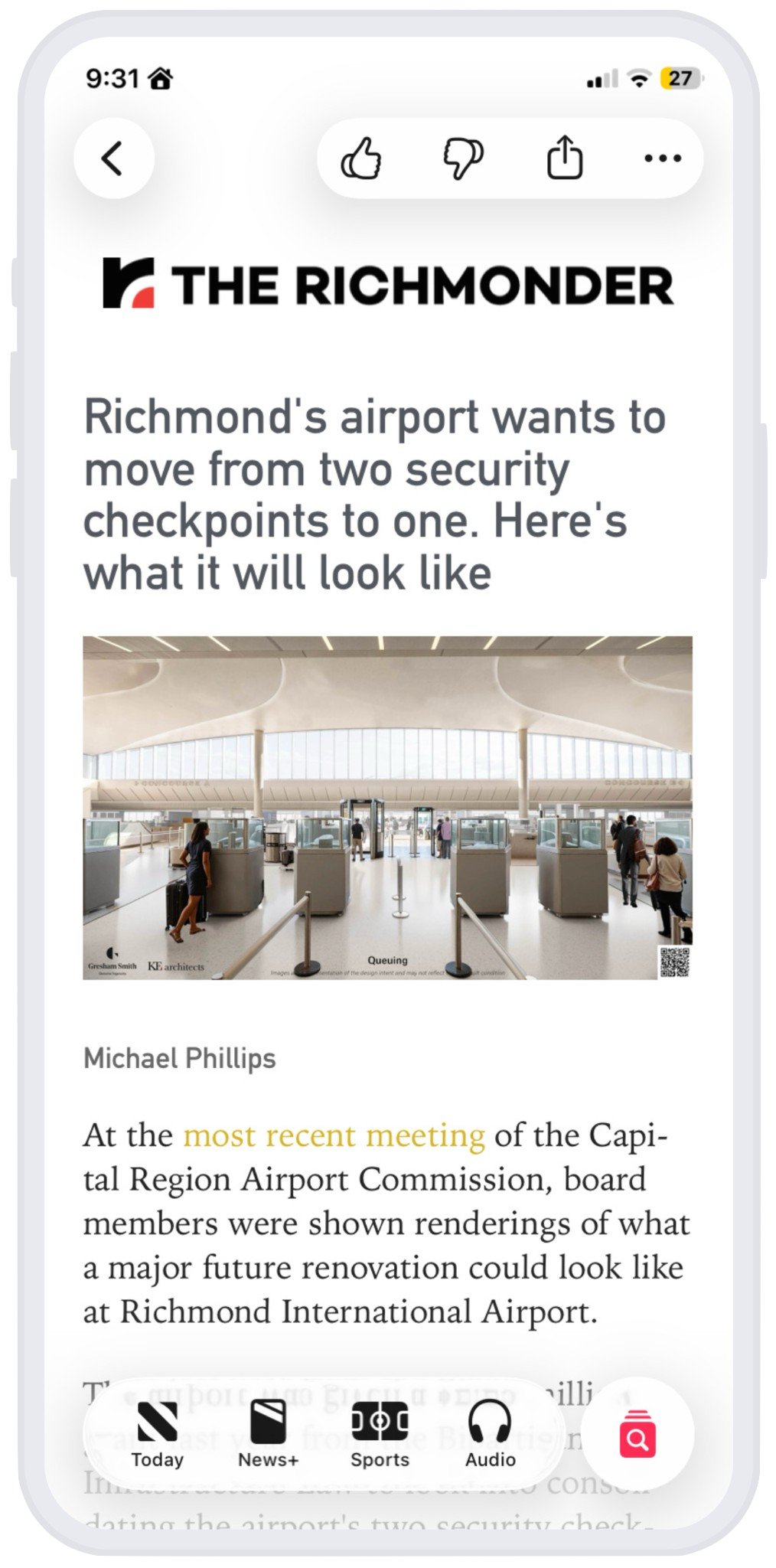The image size is (776, 1568).
Task: Open the share sheet icon
Action: [565, 157]
